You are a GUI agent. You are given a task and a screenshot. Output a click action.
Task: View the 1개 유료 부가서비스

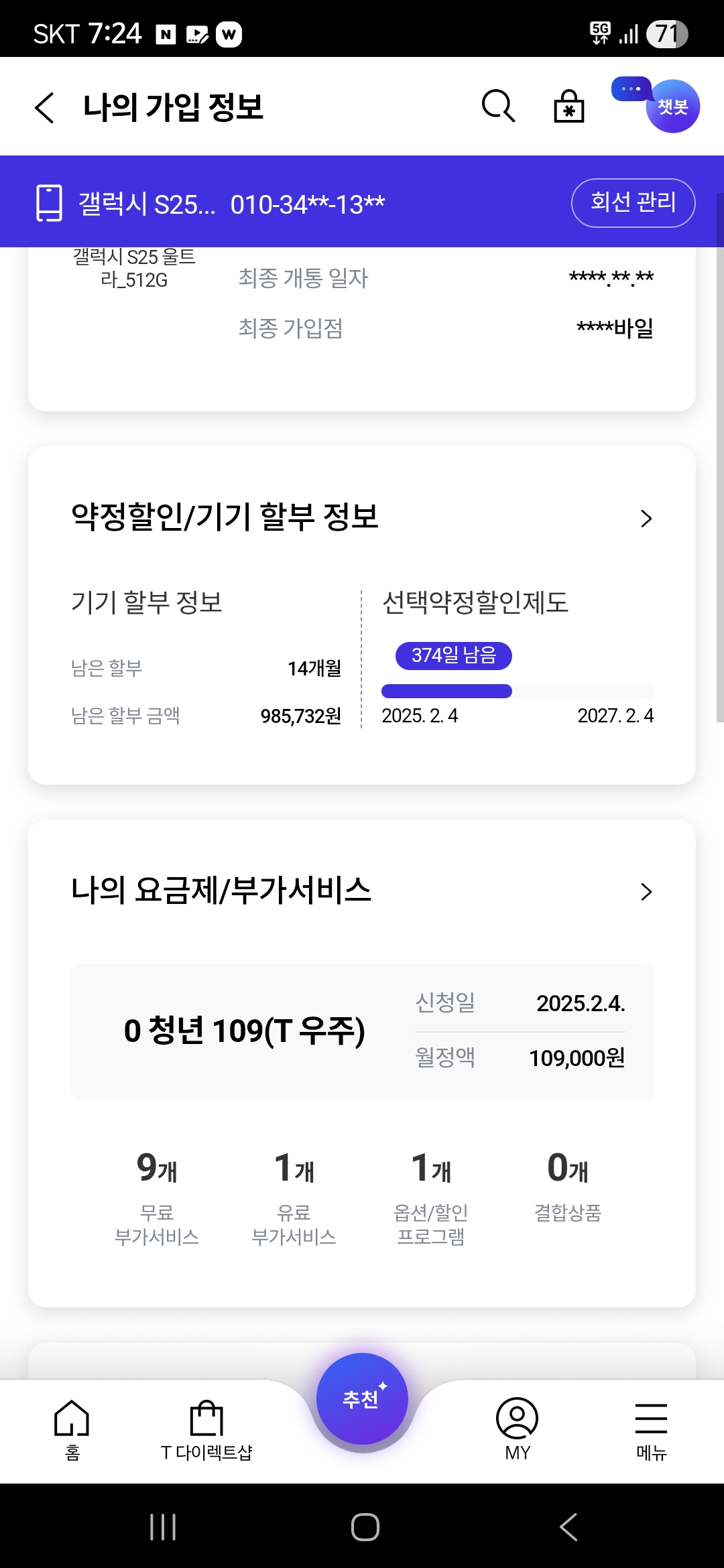(x=294, y=1196)
